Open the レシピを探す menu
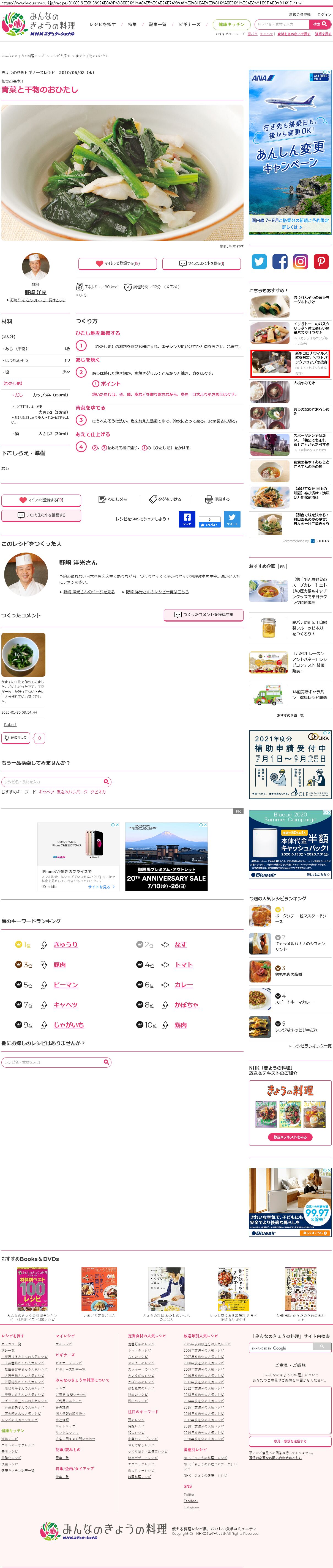Screen dimensions: 333x1568 click(x=102, y=24)
